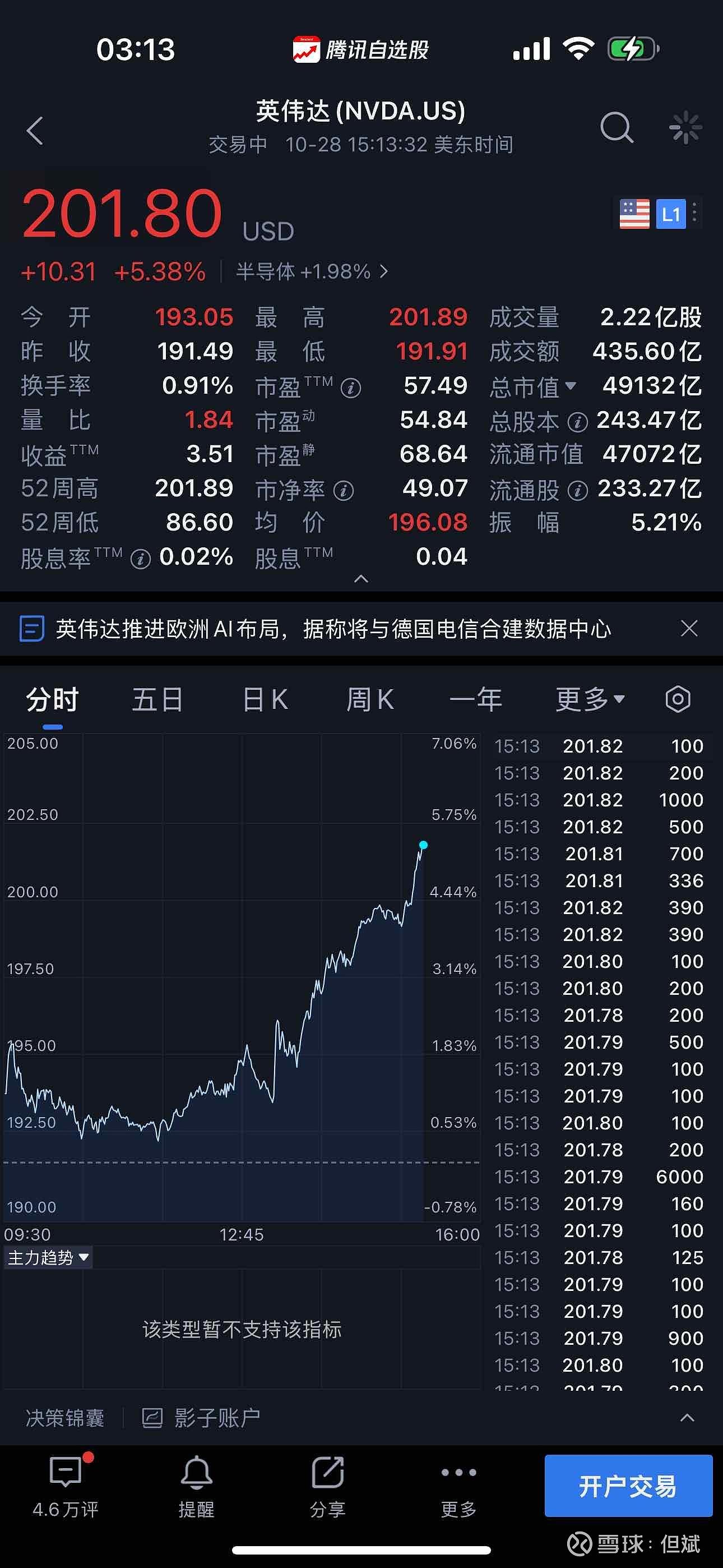Expand the 主力趋势 indicator dropdown
Screen dimensions: 723x1568
pos(48,1257)
